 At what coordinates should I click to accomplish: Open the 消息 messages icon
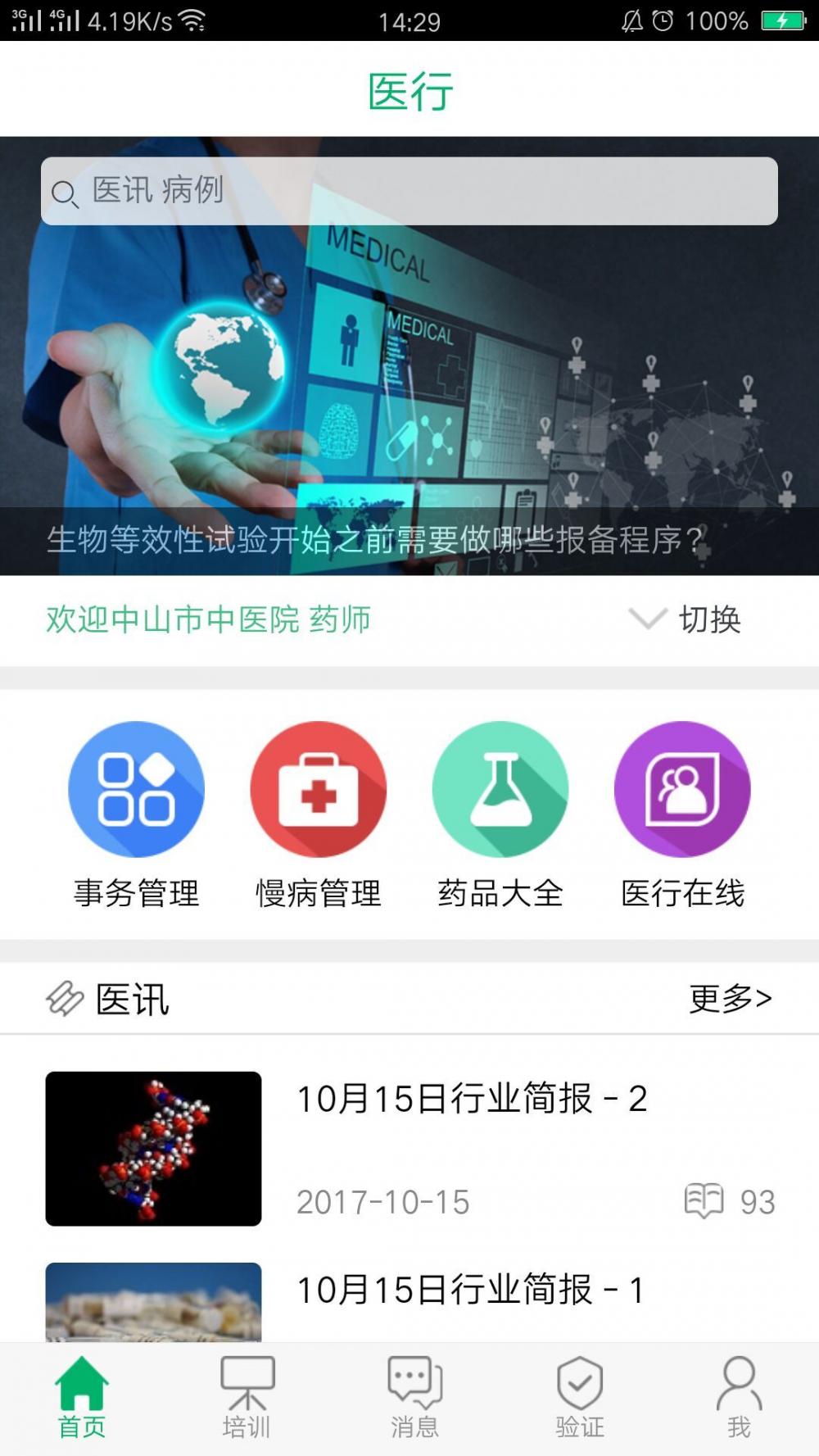[411, 1385]
